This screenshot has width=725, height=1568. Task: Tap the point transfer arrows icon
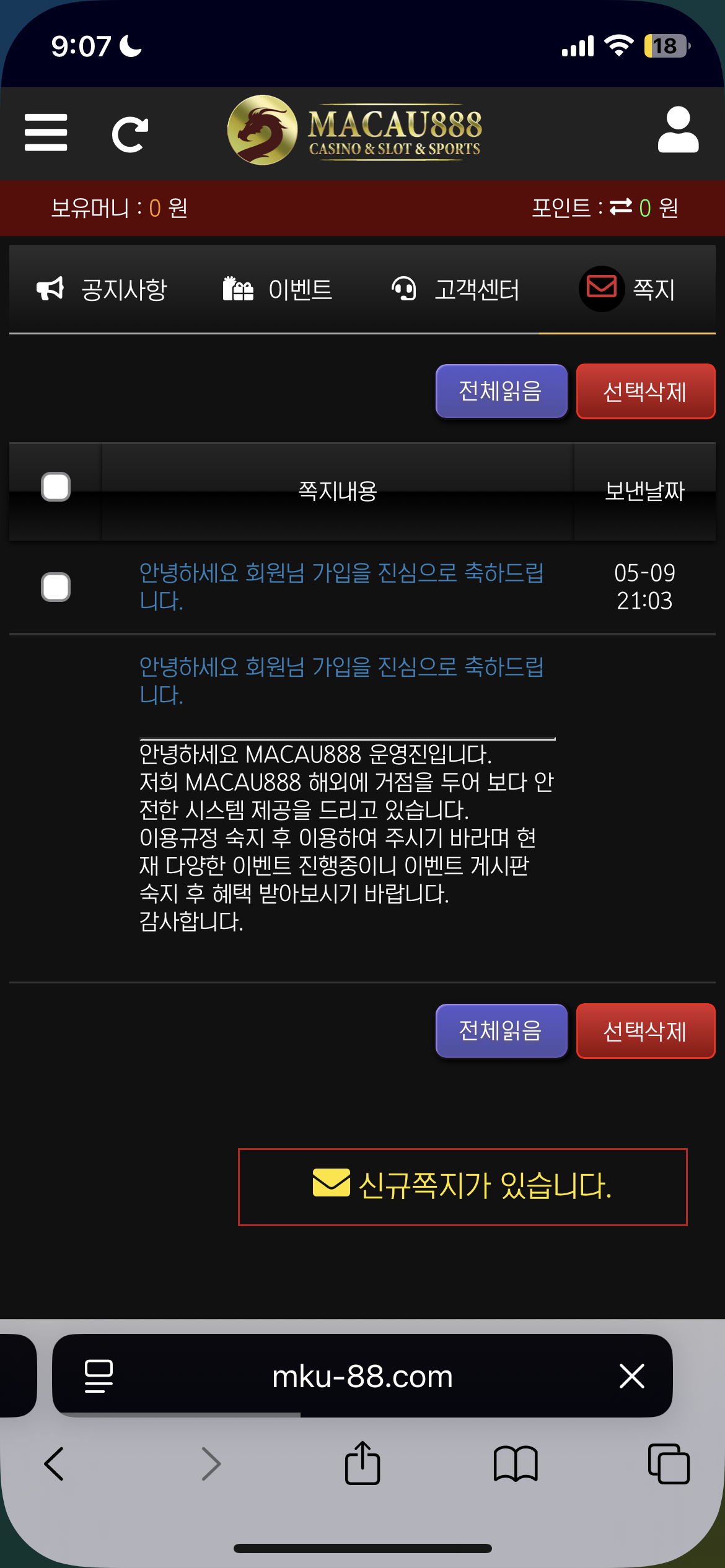coord(621,207)
